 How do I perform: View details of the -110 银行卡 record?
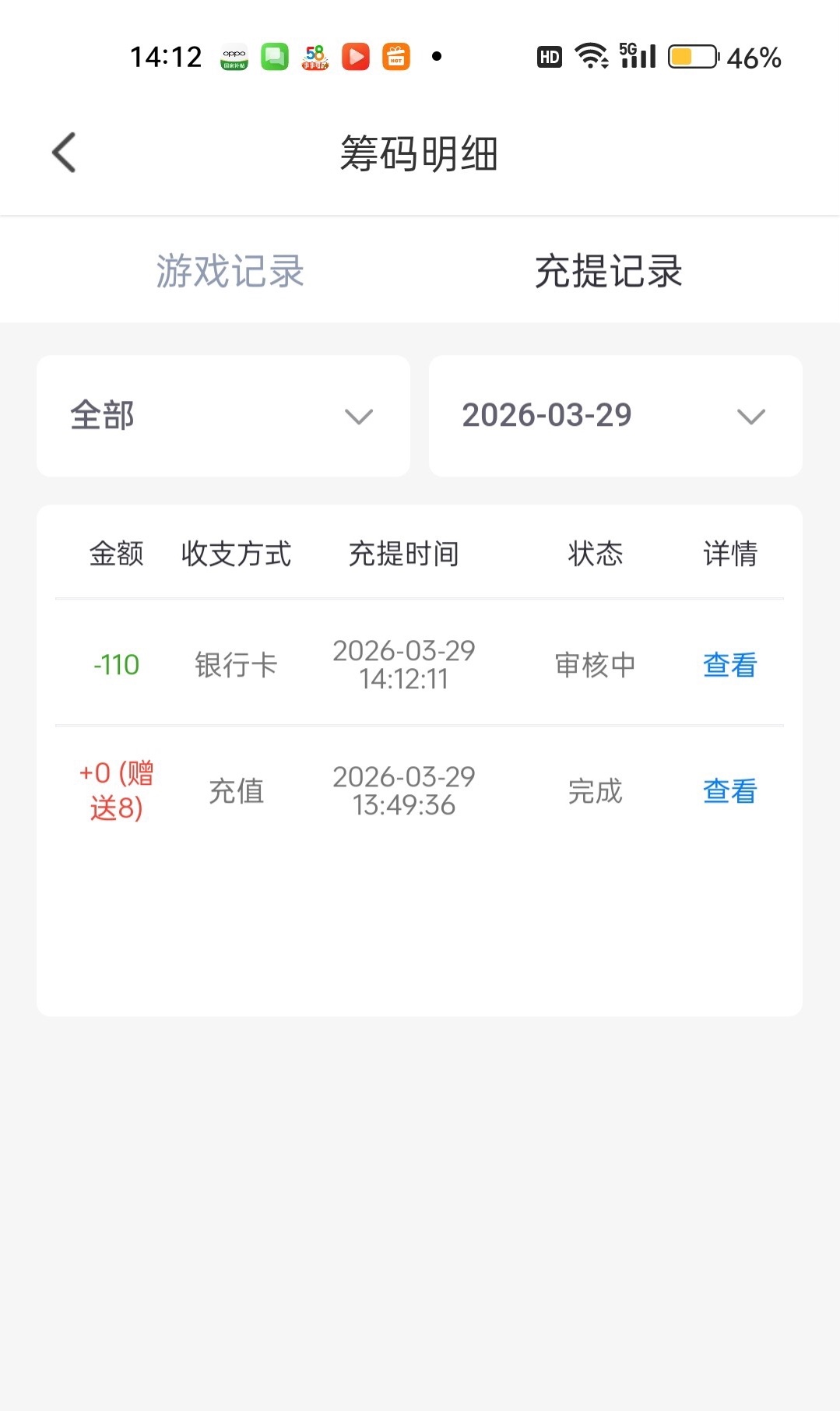tap(729, 665)
